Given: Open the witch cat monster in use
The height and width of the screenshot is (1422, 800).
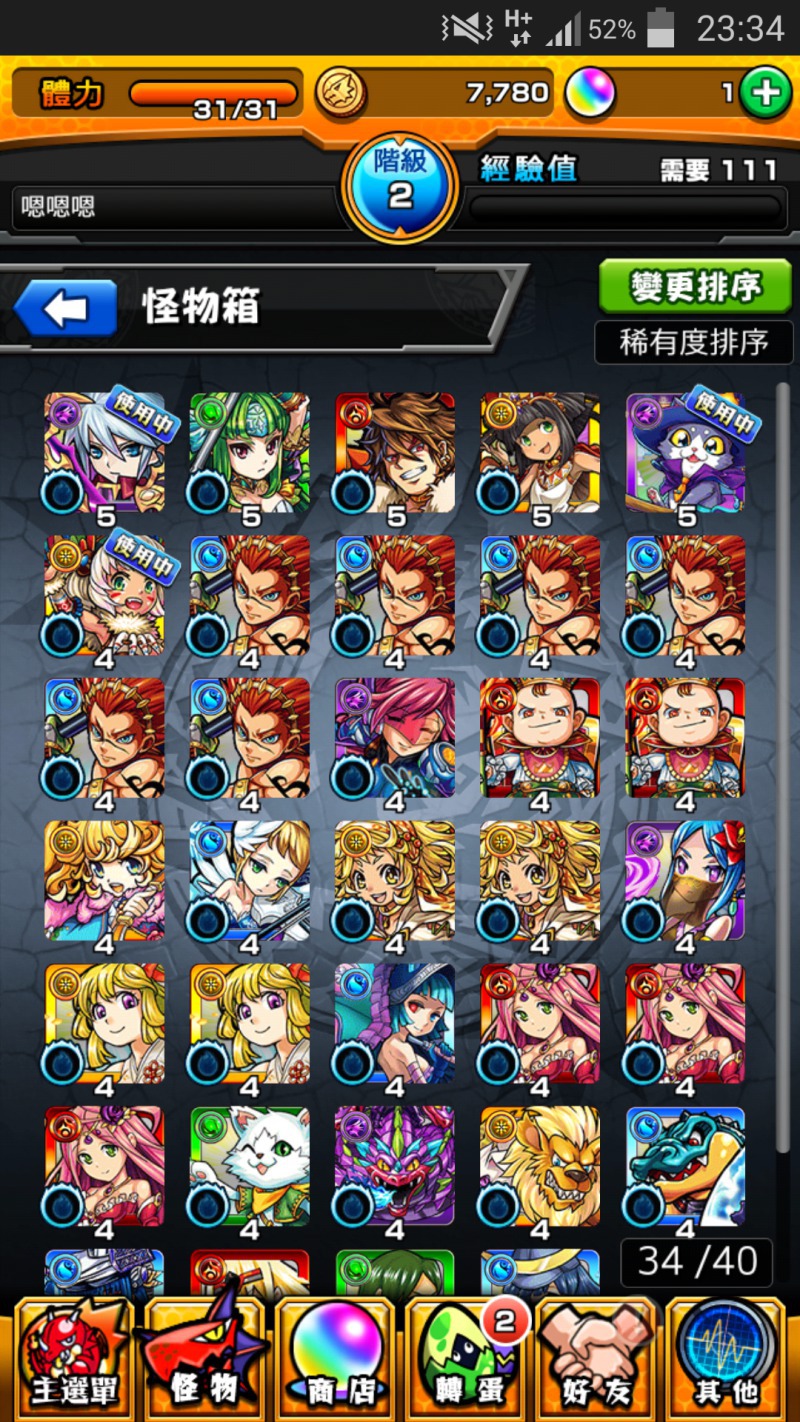Looking at the screenshot, I should 685,452.
